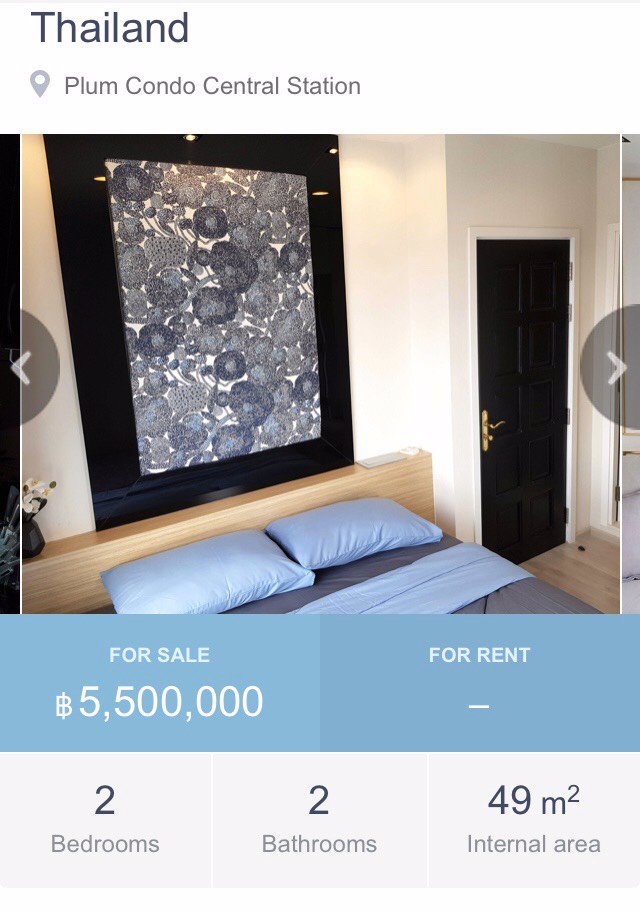Show the previous property photo
Screen dimensions: 640x911
click(x=22, y=367)
